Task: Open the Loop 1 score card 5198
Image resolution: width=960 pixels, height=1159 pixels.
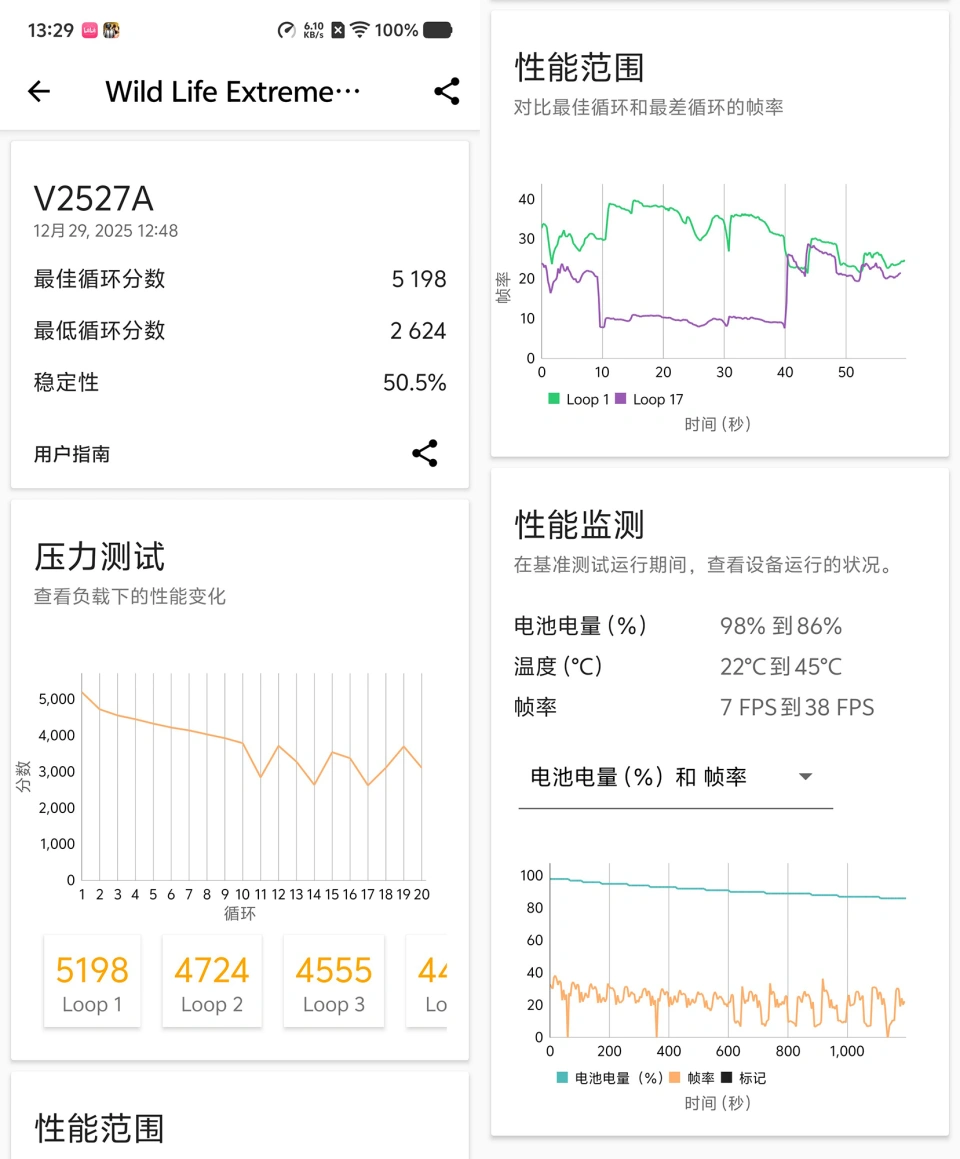Action: pyautogui.click(x=92, y=981)
